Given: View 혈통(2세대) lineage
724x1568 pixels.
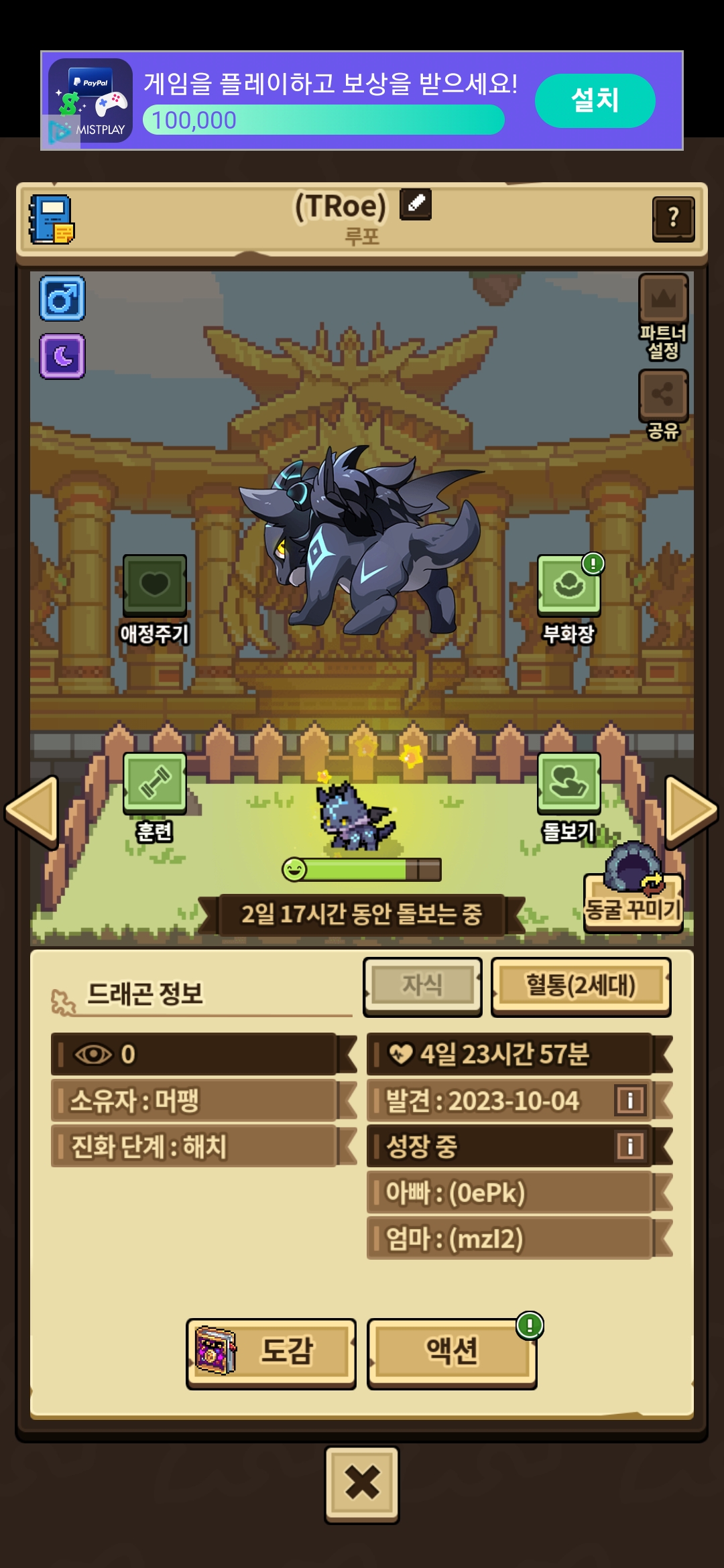Looking at the screenshot, I should pos(581,986).
